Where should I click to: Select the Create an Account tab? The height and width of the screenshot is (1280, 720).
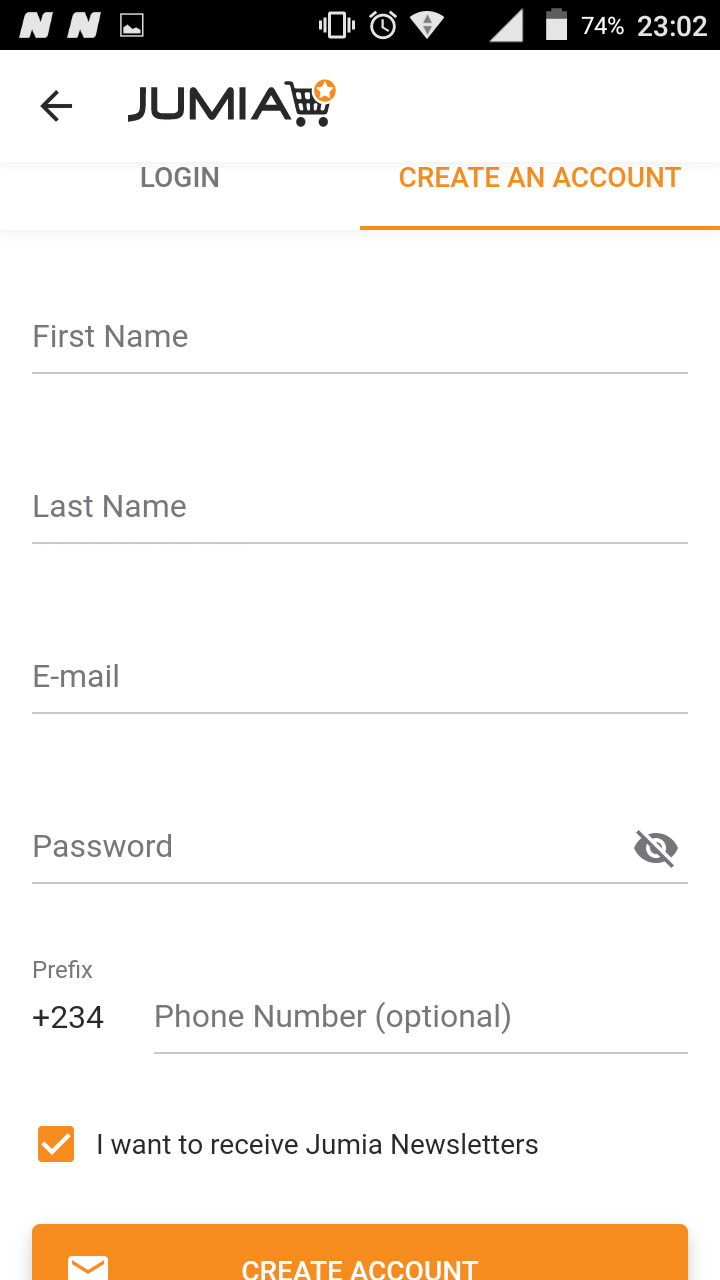(x=539, y=178)
